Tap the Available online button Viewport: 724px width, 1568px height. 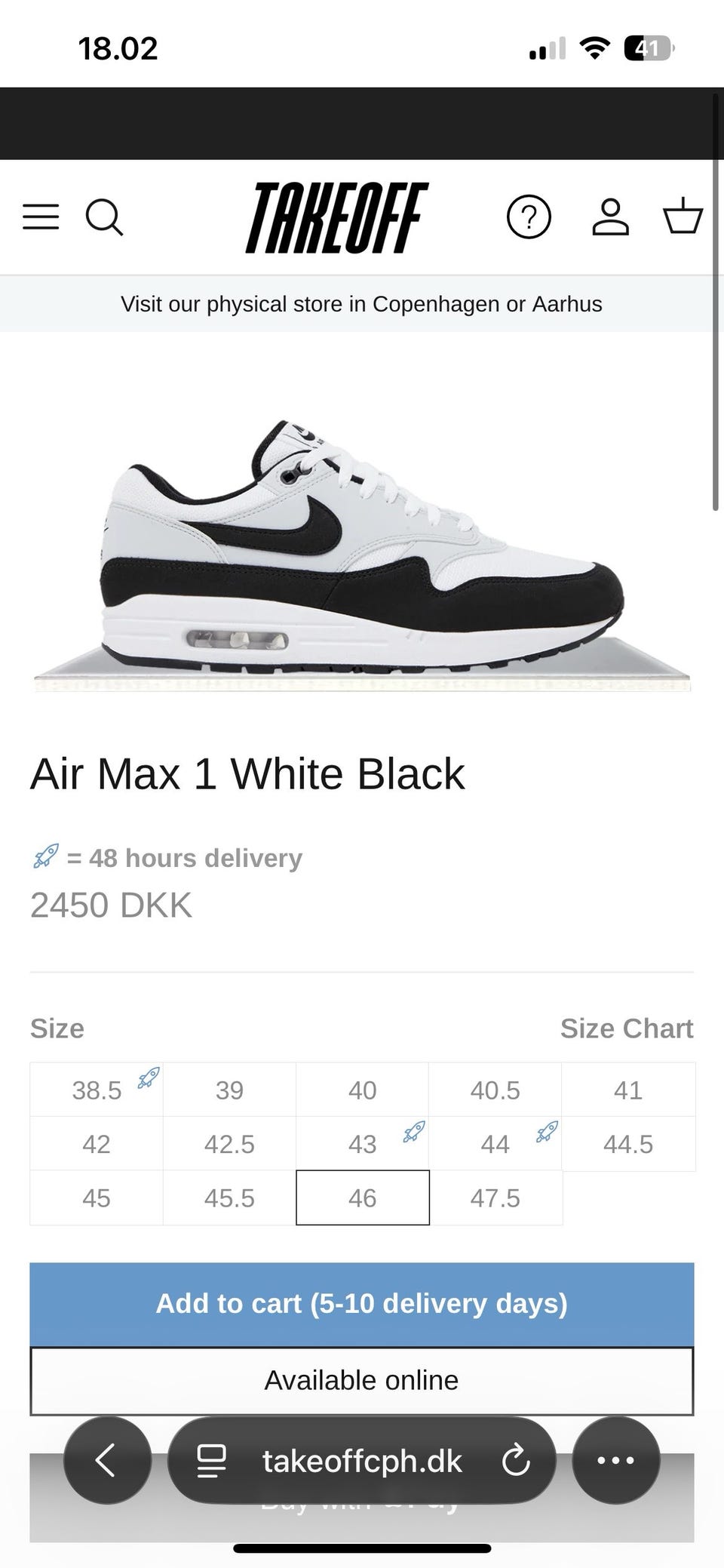[x=362, y=1381]
